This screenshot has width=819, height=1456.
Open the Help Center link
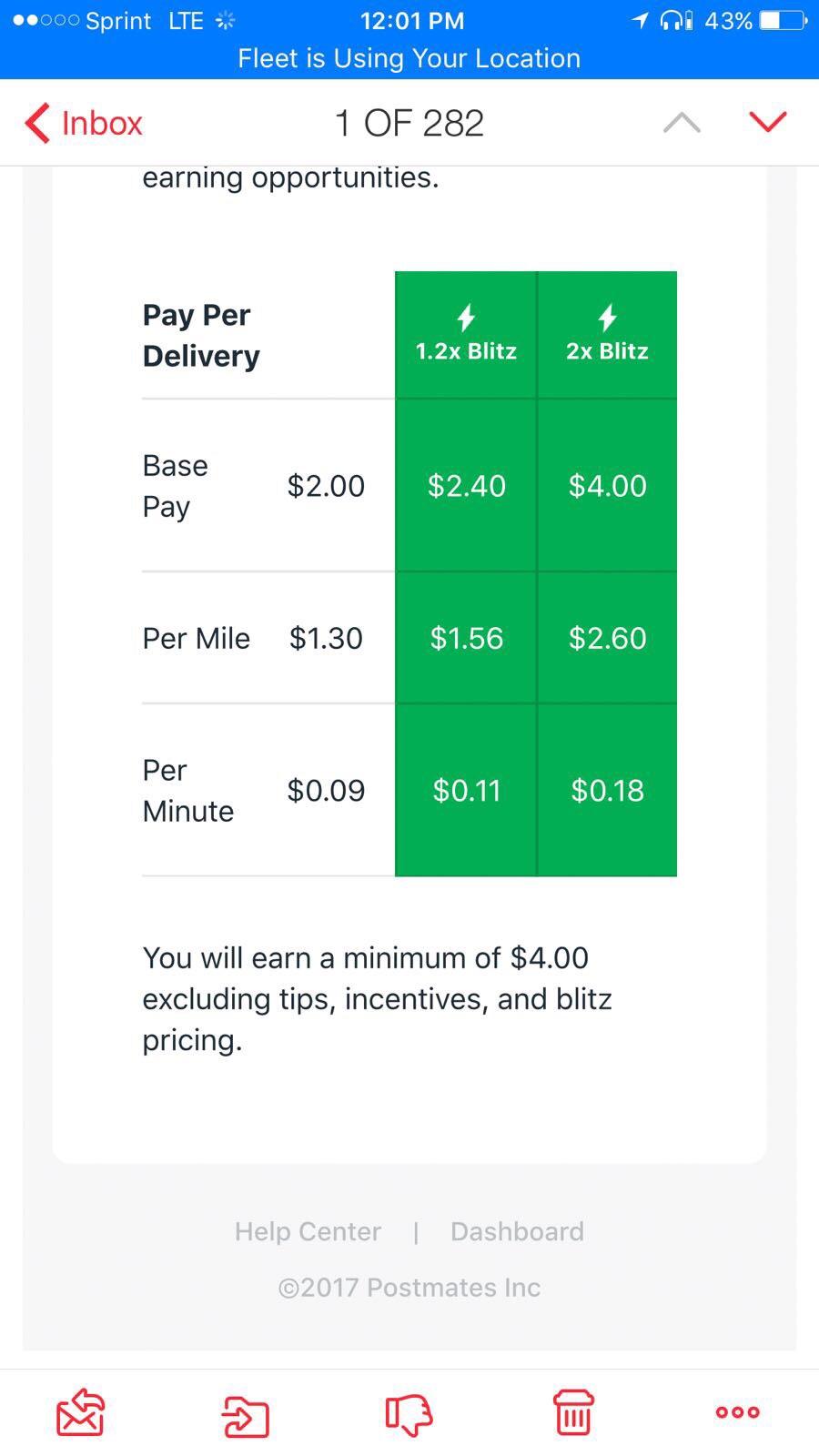[307, 1231]
